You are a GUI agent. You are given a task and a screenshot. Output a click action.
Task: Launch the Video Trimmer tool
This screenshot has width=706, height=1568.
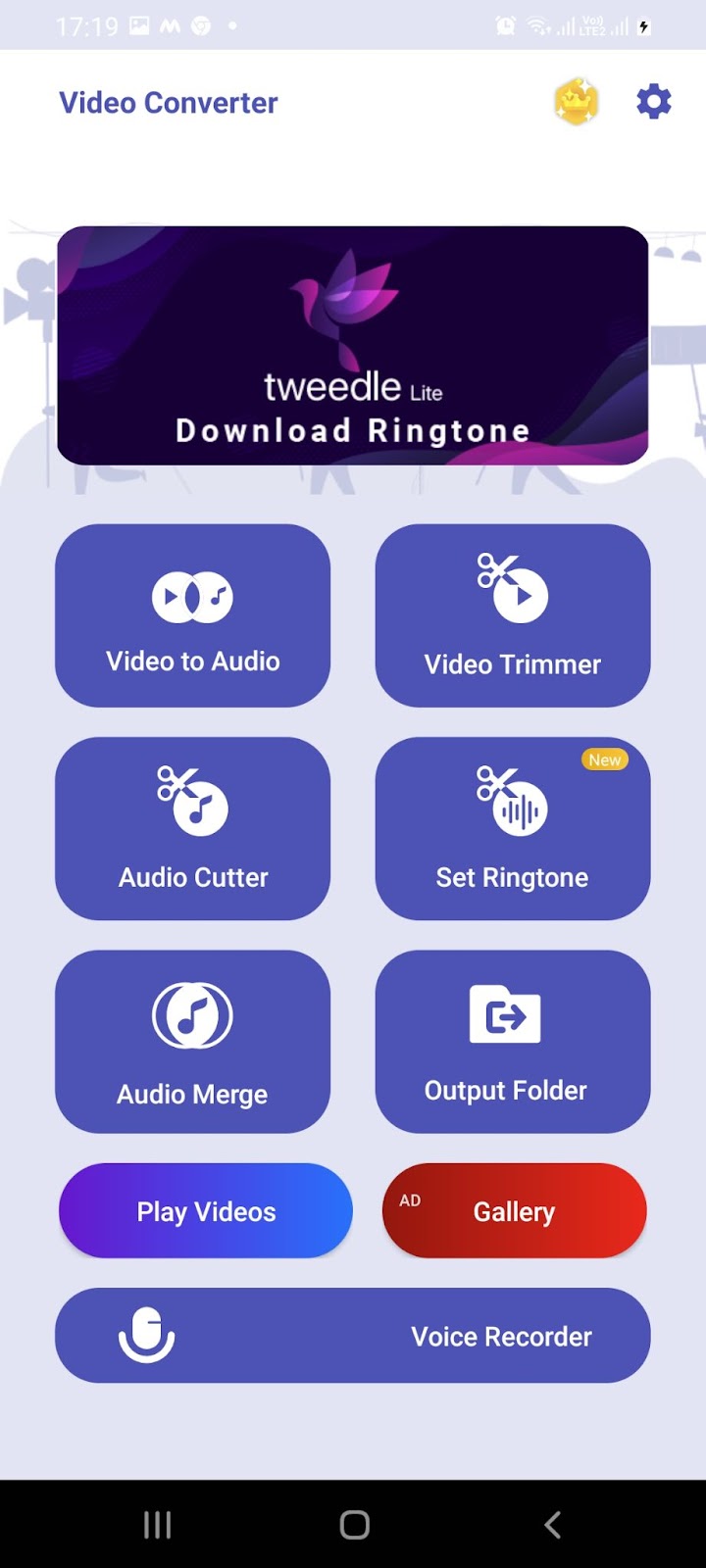513,615
